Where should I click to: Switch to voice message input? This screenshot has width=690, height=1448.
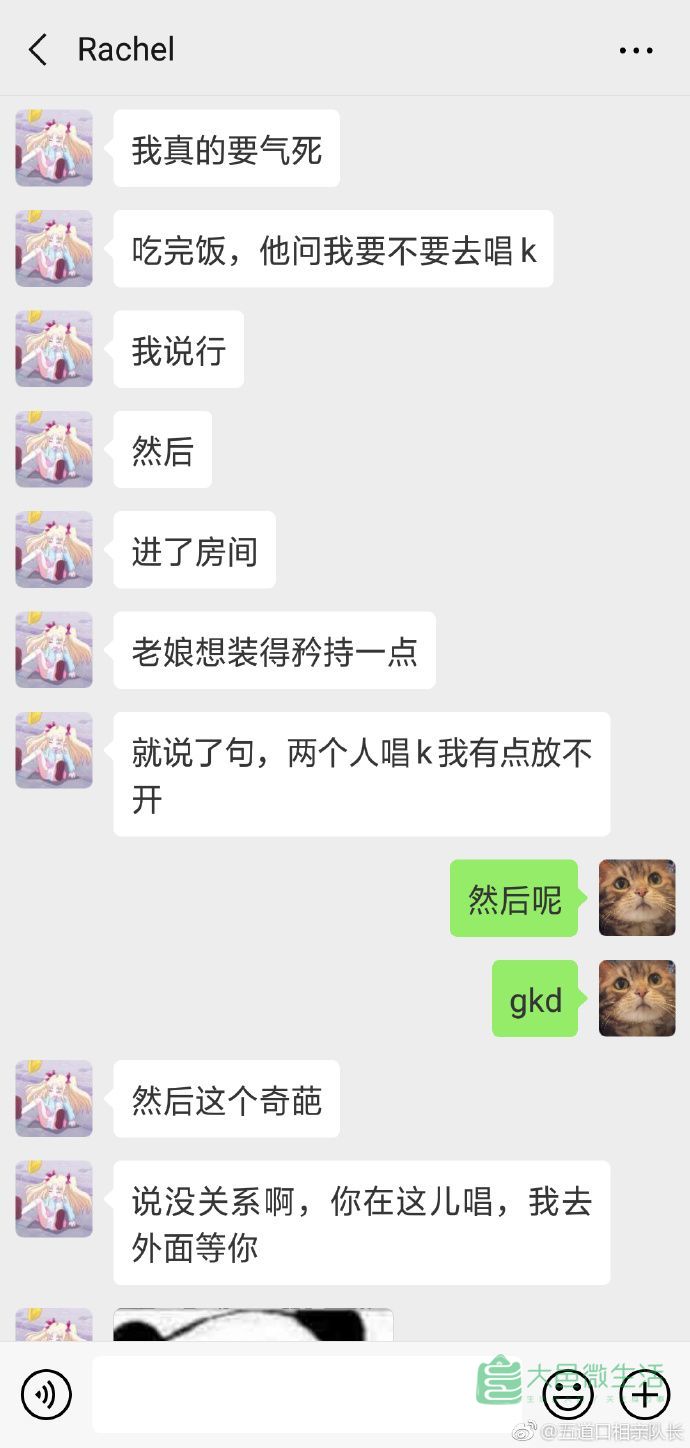(x=46, y=1394)
